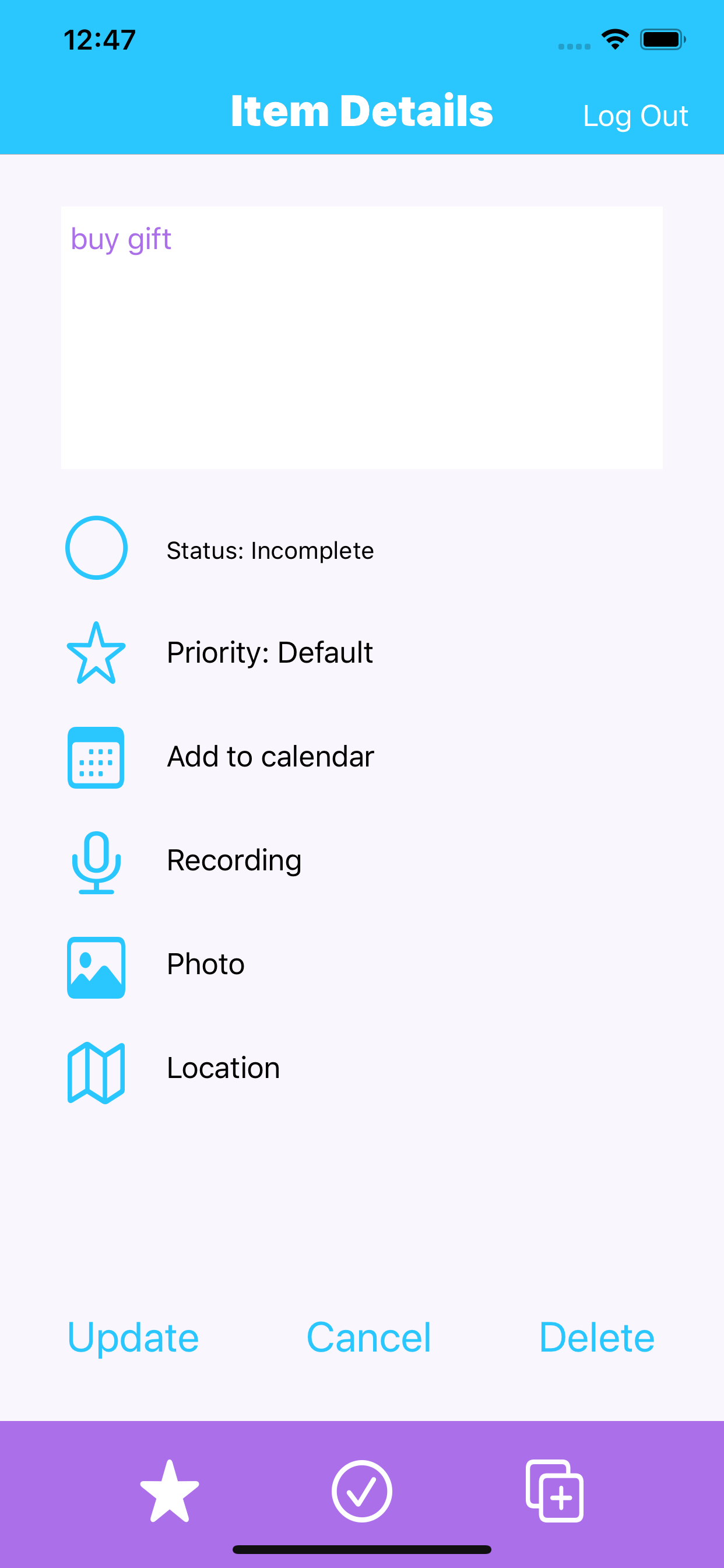Open the Location map icon
Screen dimensions: 724x1568
click(96, 1072)
